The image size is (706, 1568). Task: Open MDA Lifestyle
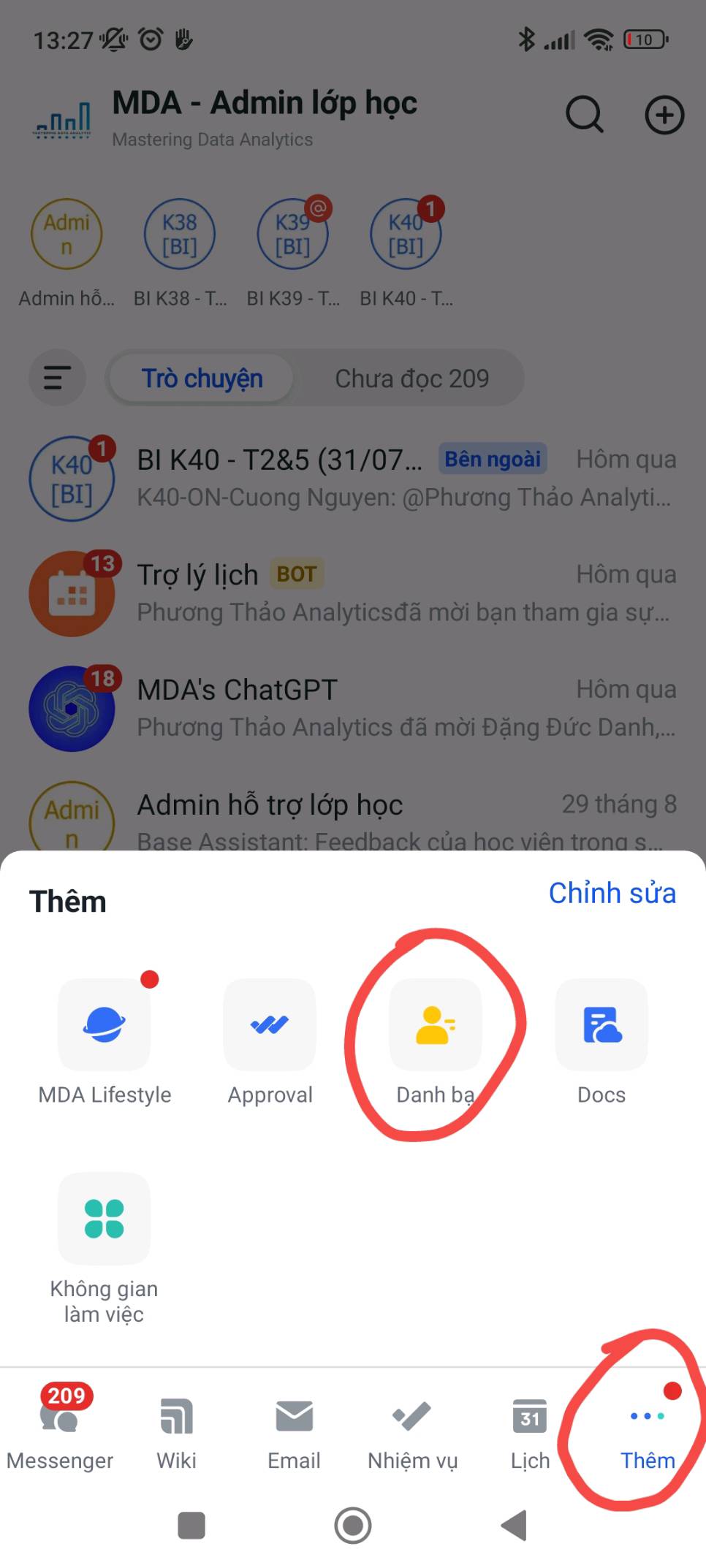pos(105,1025)
